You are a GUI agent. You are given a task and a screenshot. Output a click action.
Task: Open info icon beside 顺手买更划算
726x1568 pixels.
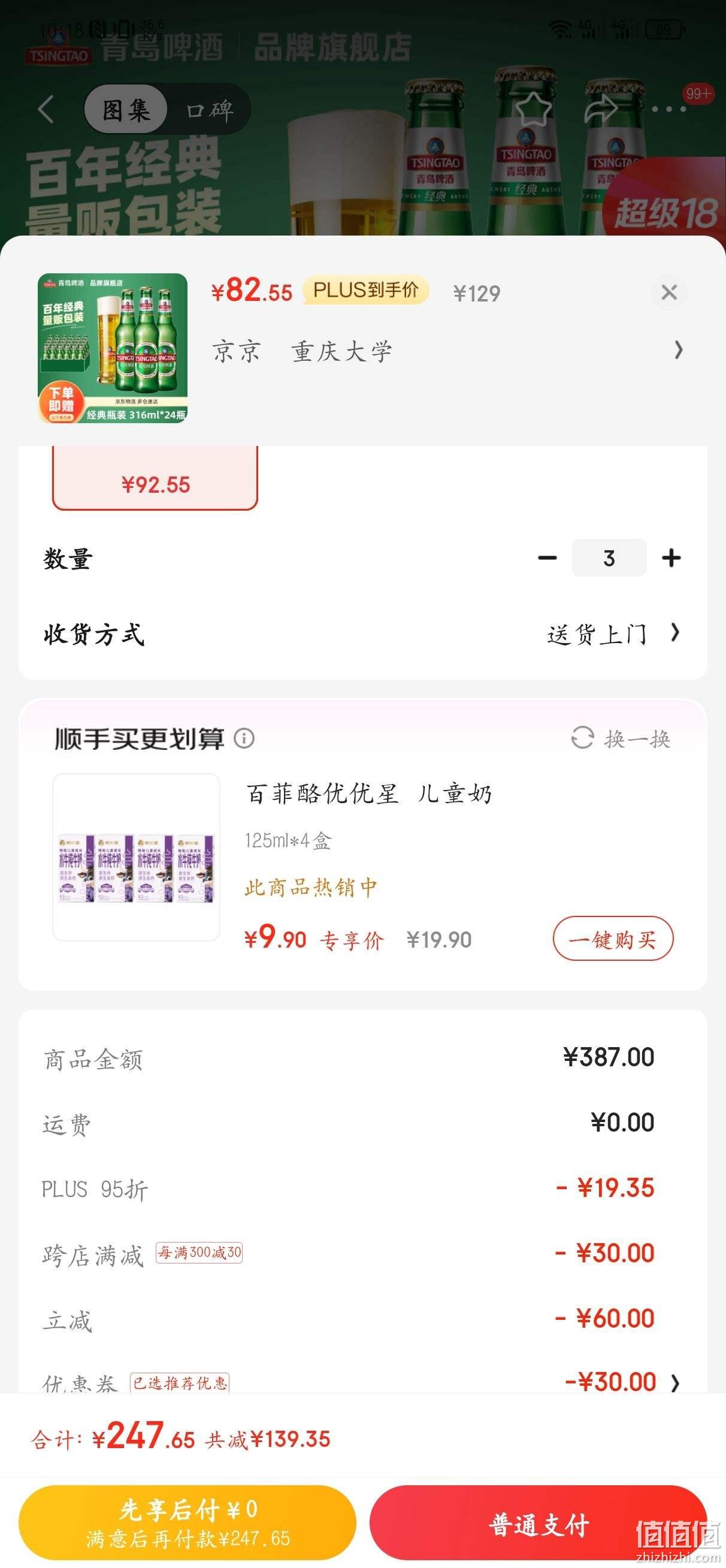[244, 738]
